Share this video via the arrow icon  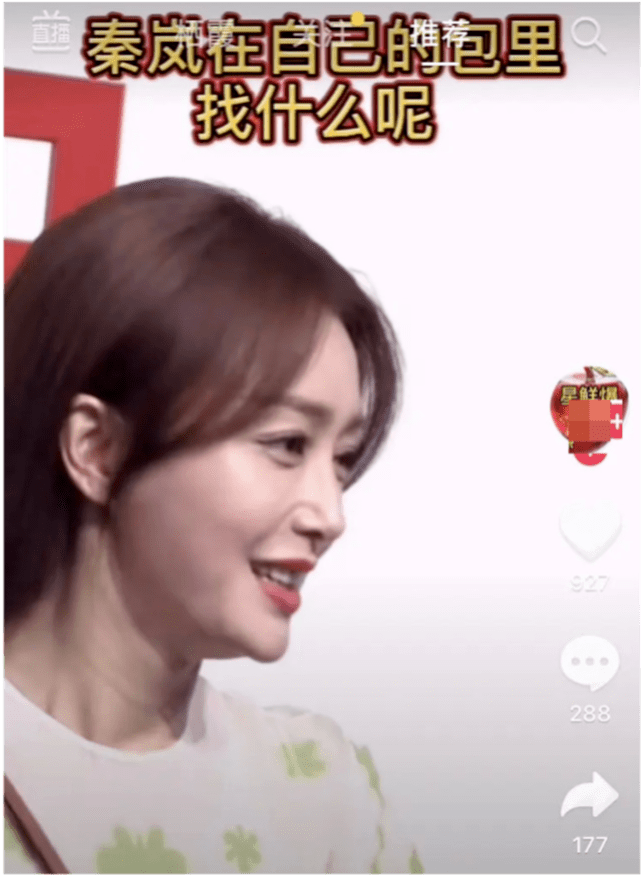pyautogui.click(x=589, y=799)
